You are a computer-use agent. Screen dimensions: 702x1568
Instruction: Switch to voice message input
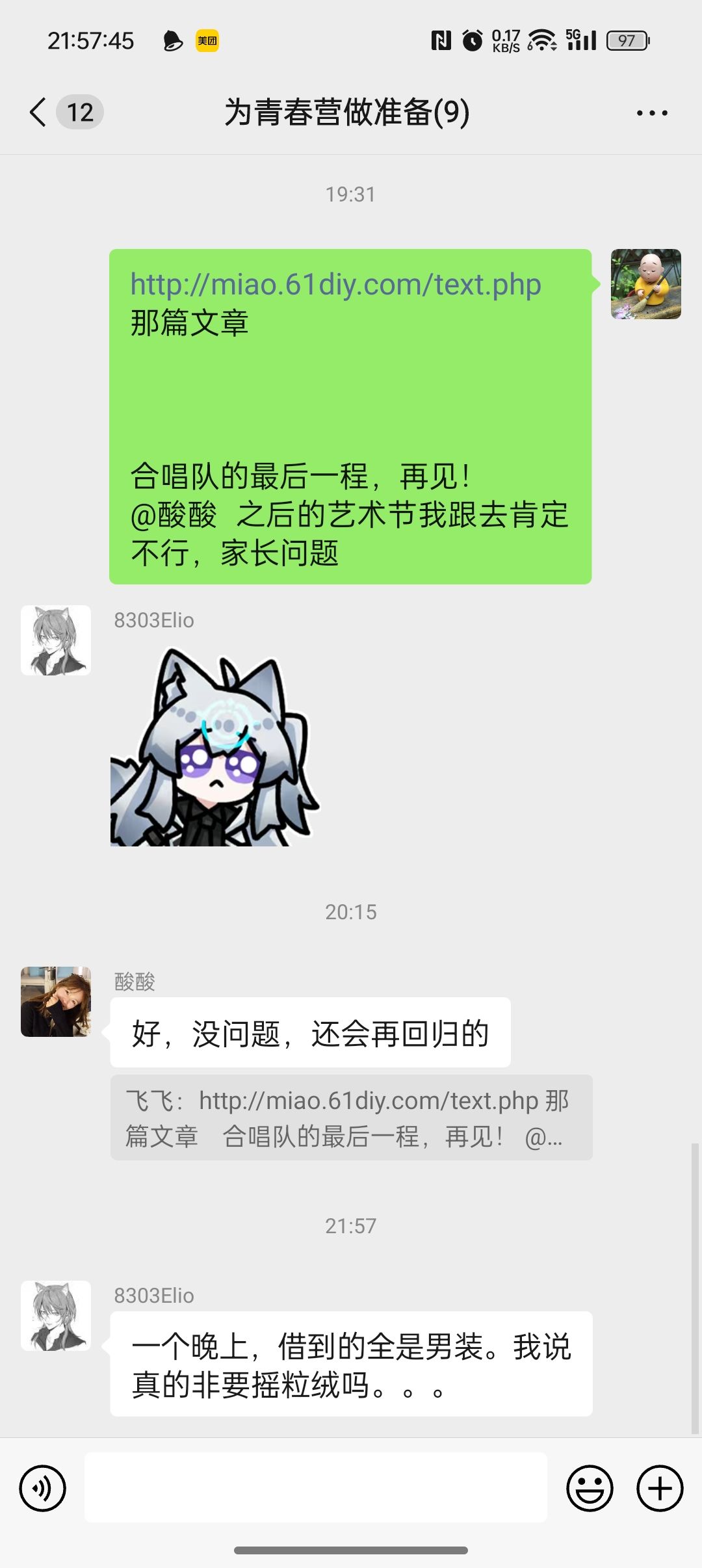pyautogui.click(x=43, y=1488)
